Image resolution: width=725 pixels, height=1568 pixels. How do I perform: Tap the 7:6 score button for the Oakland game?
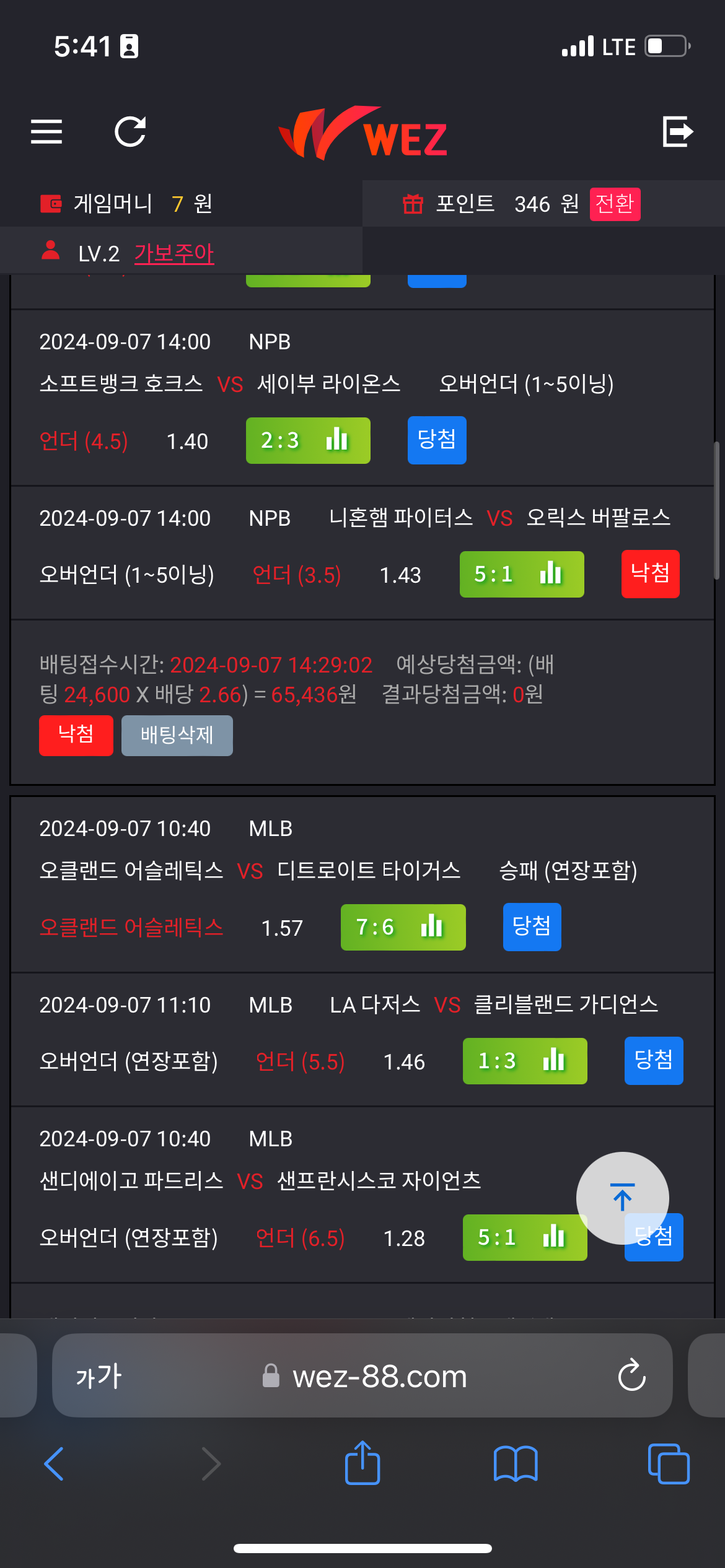(x=403, y=927)
